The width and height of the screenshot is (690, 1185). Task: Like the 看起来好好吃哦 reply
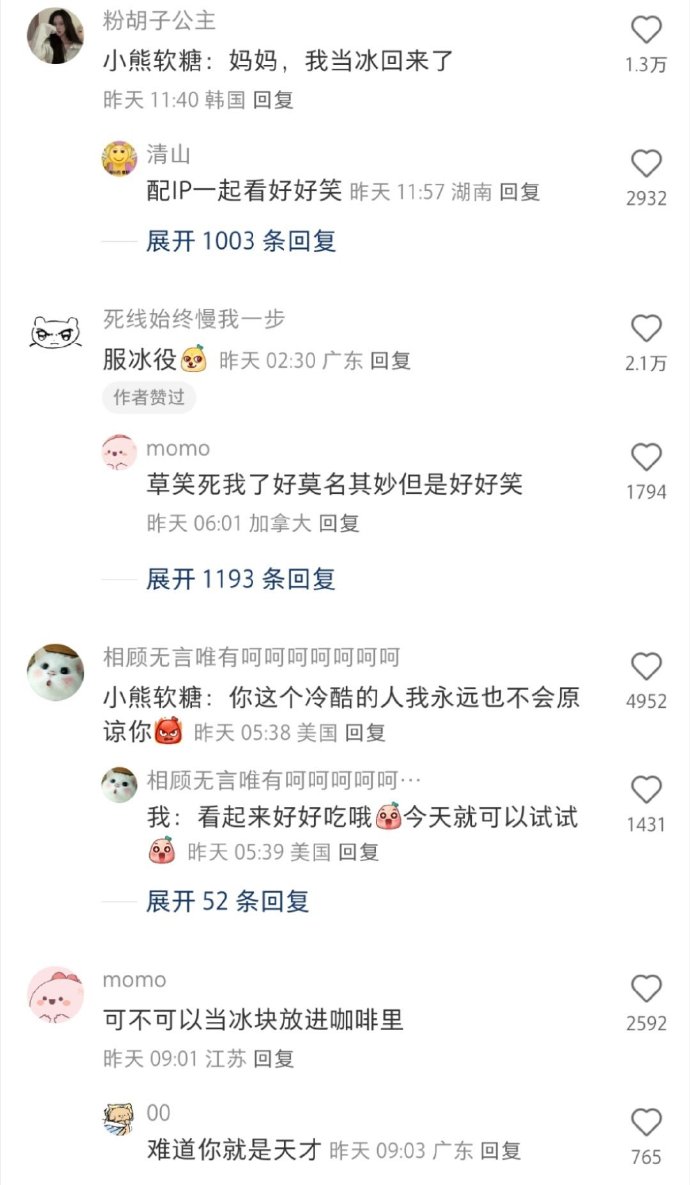point(646,790)
